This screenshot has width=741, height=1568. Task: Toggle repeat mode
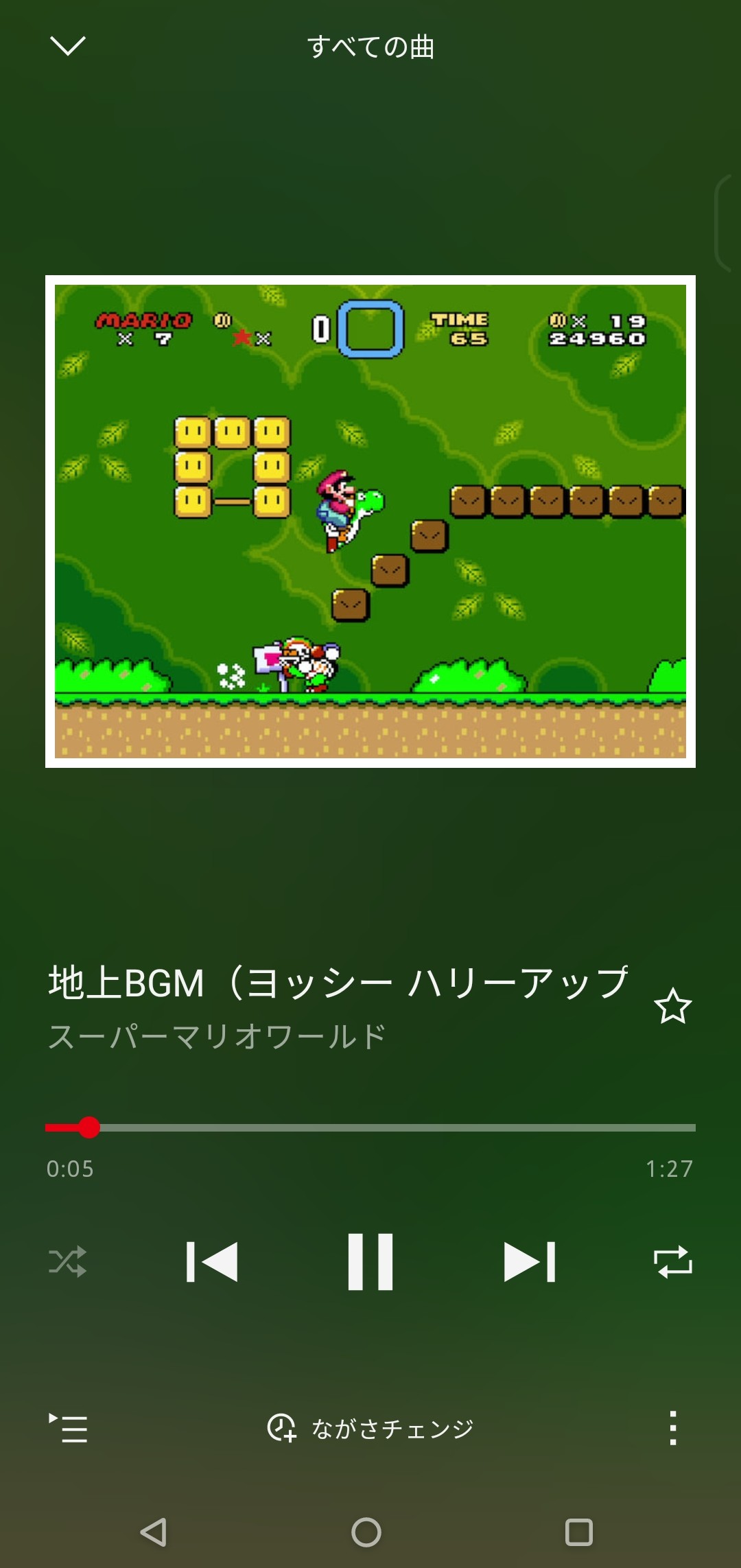point(672,1261)
